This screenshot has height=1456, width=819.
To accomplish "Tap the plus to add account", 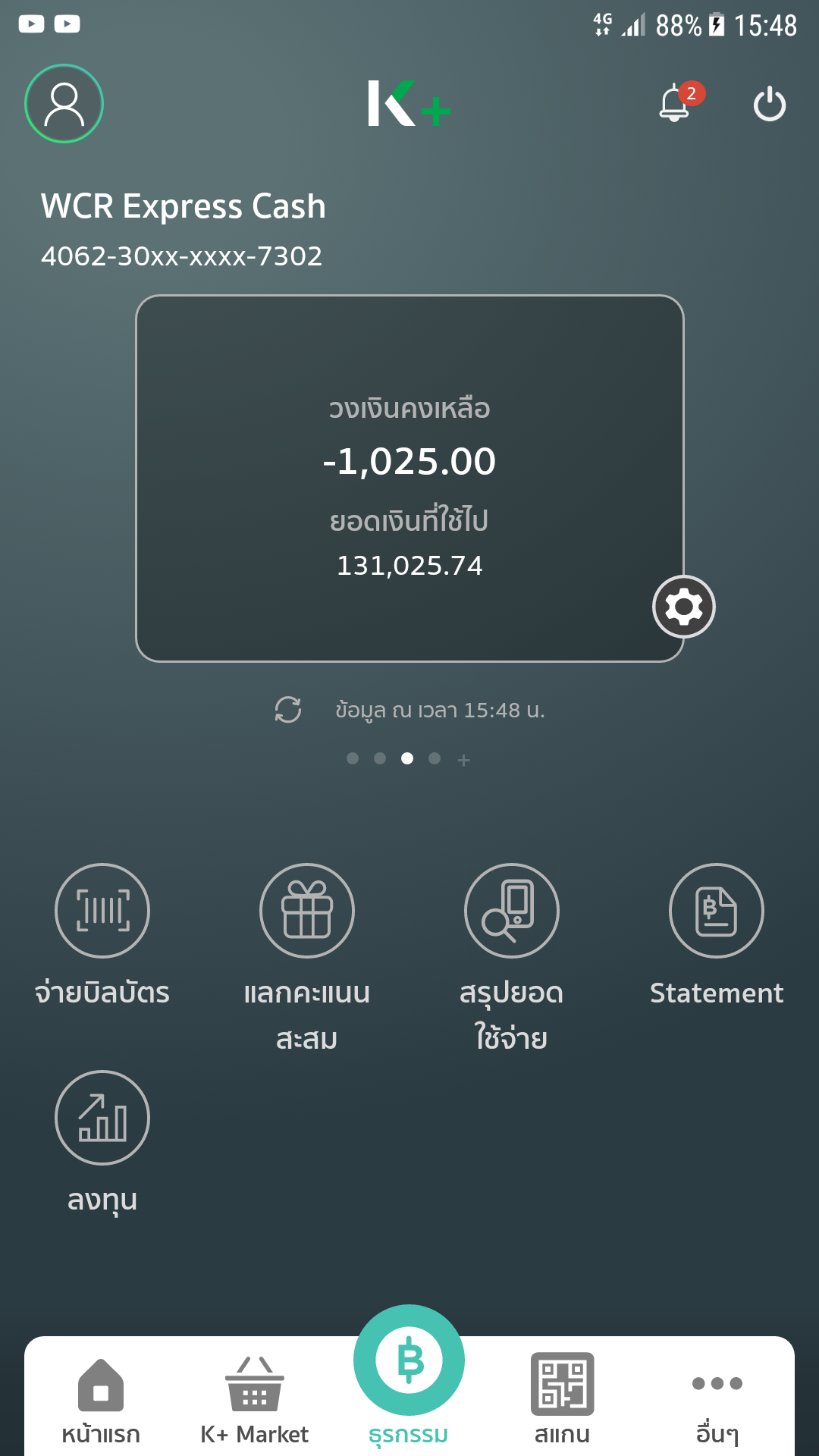I will [464, 760].
